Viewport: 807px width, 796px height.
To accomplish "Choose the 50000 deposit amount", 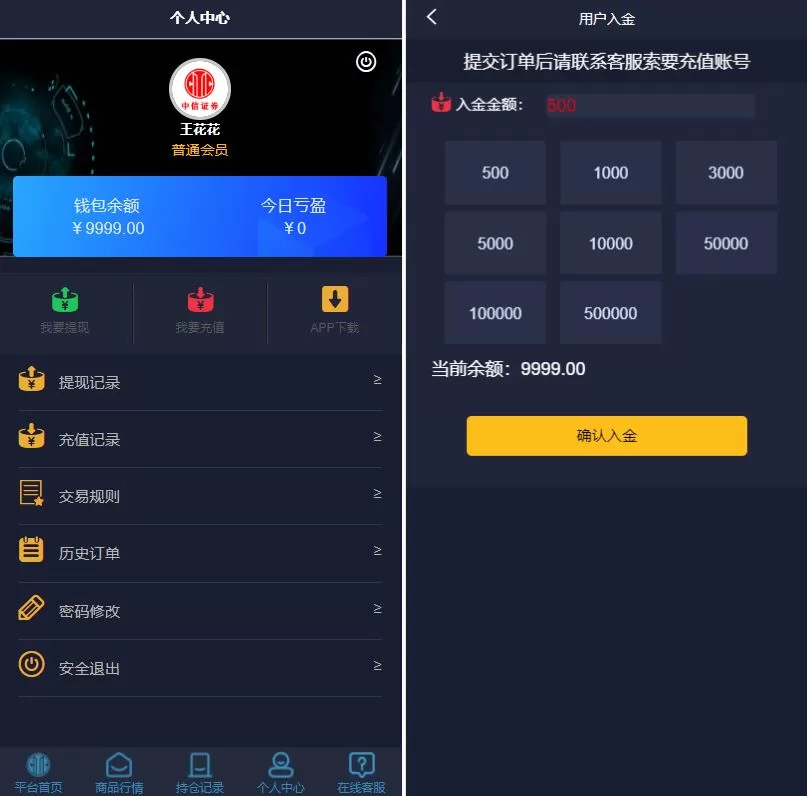I will click(726, 243).
